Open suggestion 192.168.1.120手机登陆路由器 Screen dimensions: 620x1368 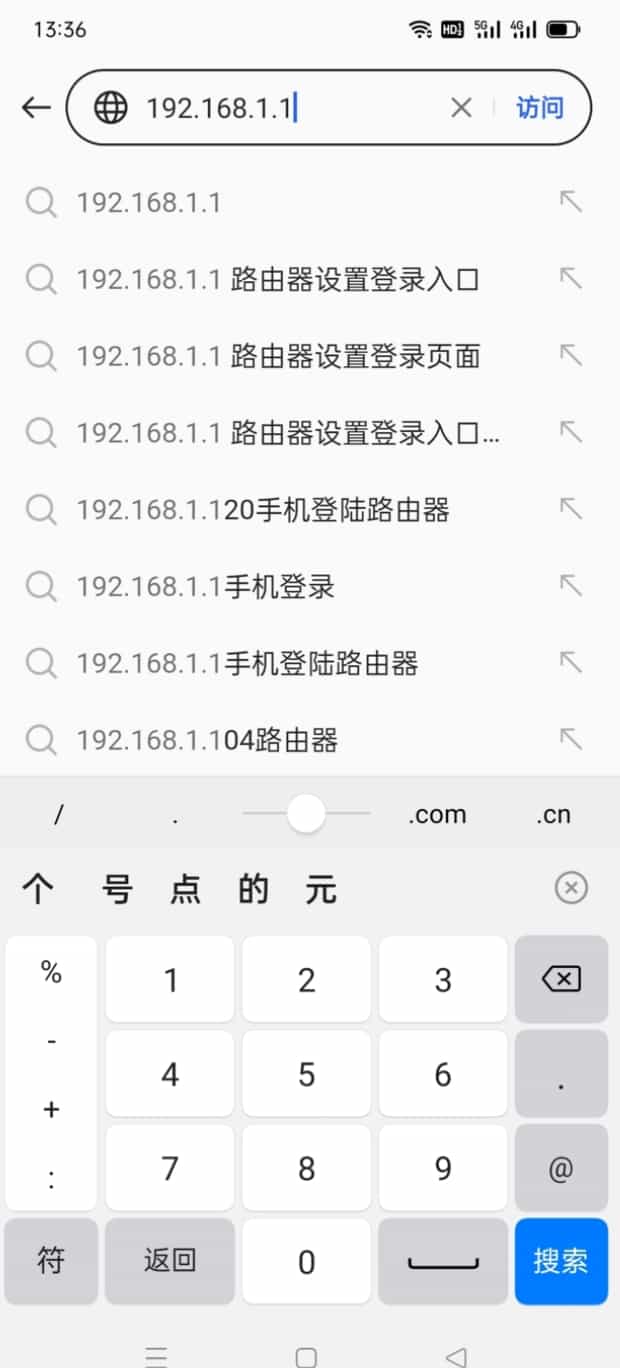click(x=263, y=510)
